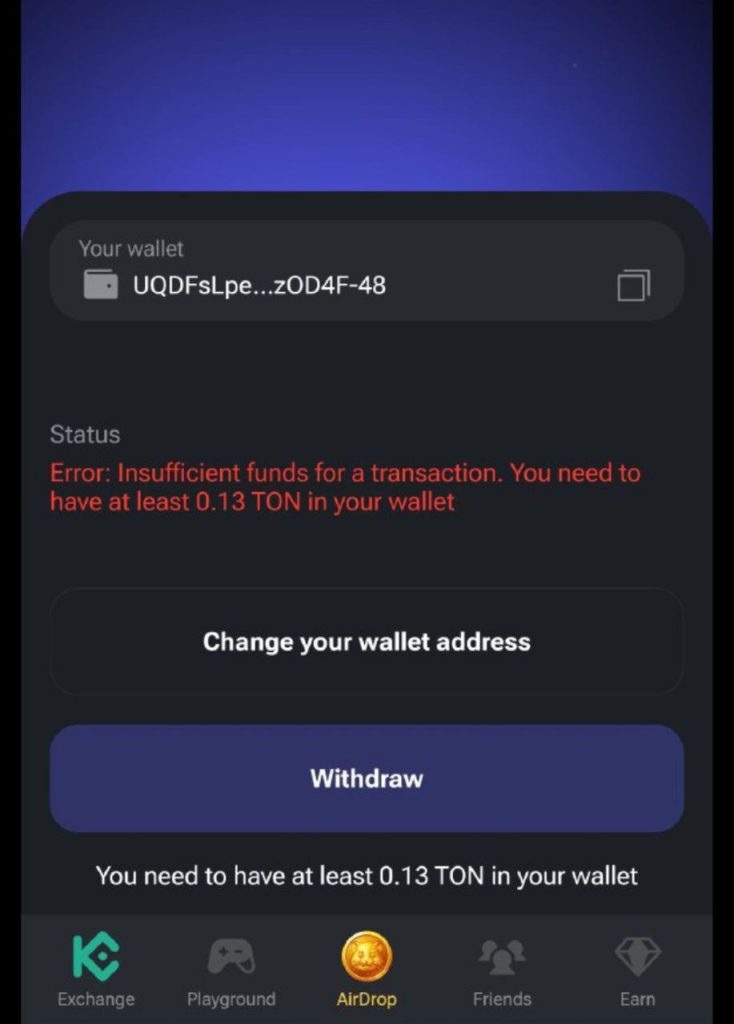This screenshot has width=734, height=1024.
Task: Select the AirDrop tab
Action: coord(366,969)
